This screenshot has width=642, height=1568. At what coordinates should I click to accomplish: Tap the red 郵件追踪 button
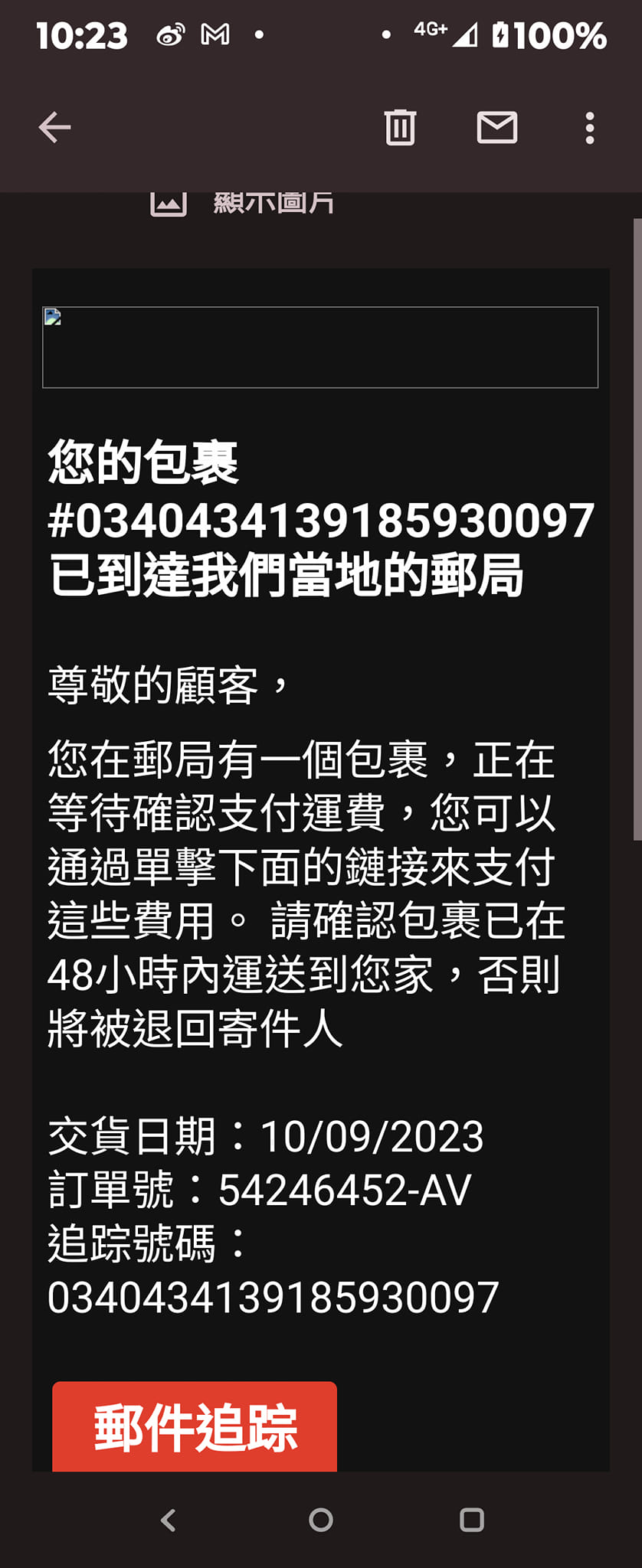coord(195,1427)
